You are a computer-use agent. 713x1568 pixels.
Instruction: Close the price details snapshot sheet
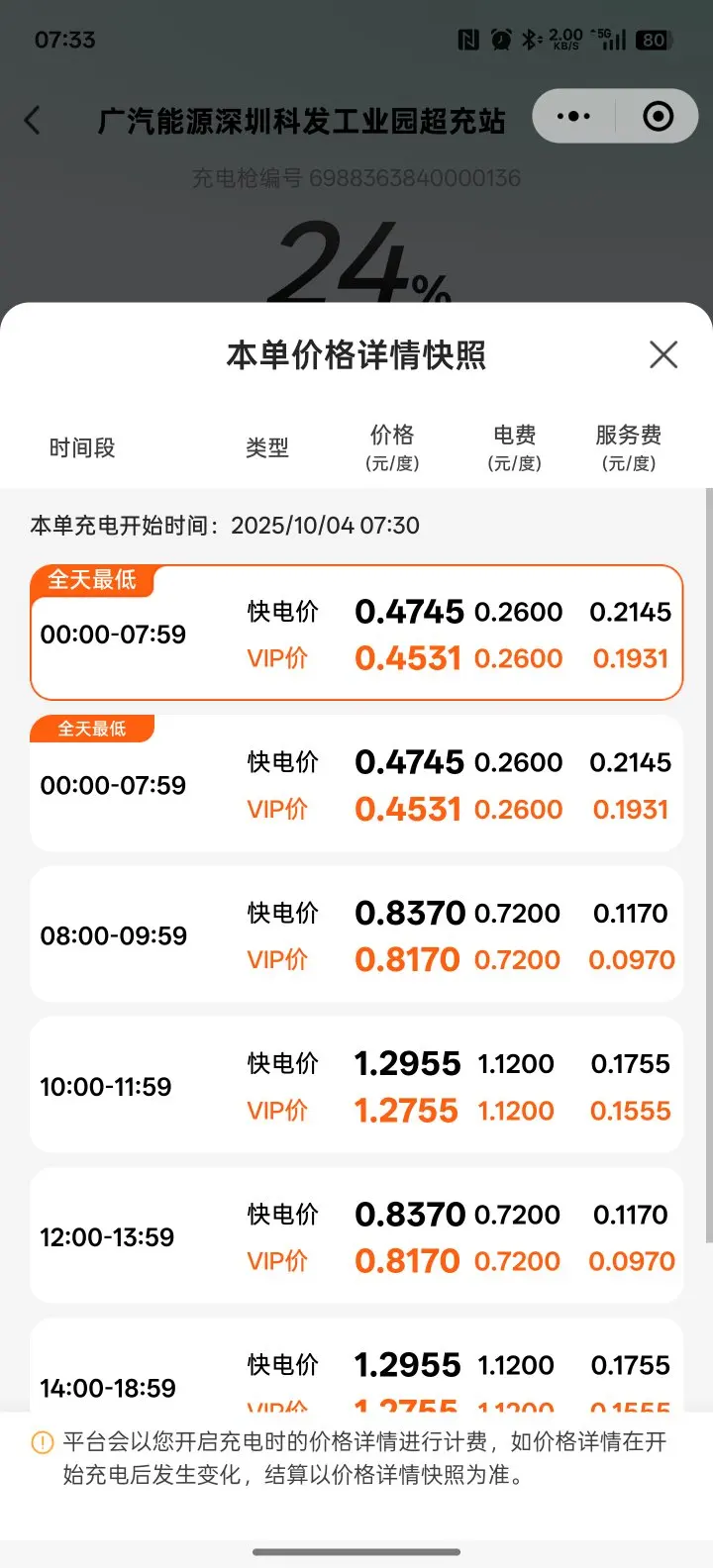tap(663, 354)
